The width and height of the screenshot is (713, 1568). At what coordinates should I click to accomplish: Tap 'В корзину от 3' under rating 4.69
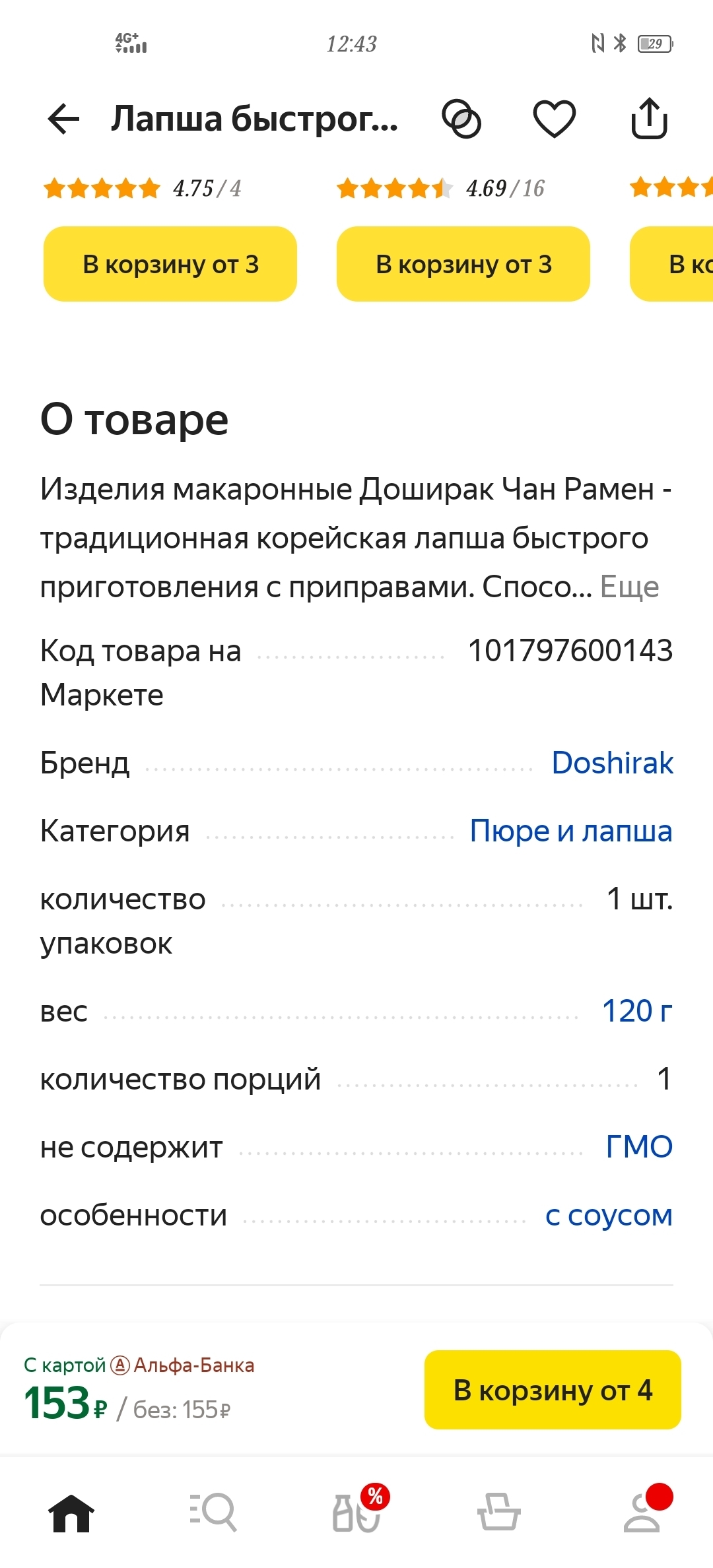pyautogui.click(x=463, y=264)
